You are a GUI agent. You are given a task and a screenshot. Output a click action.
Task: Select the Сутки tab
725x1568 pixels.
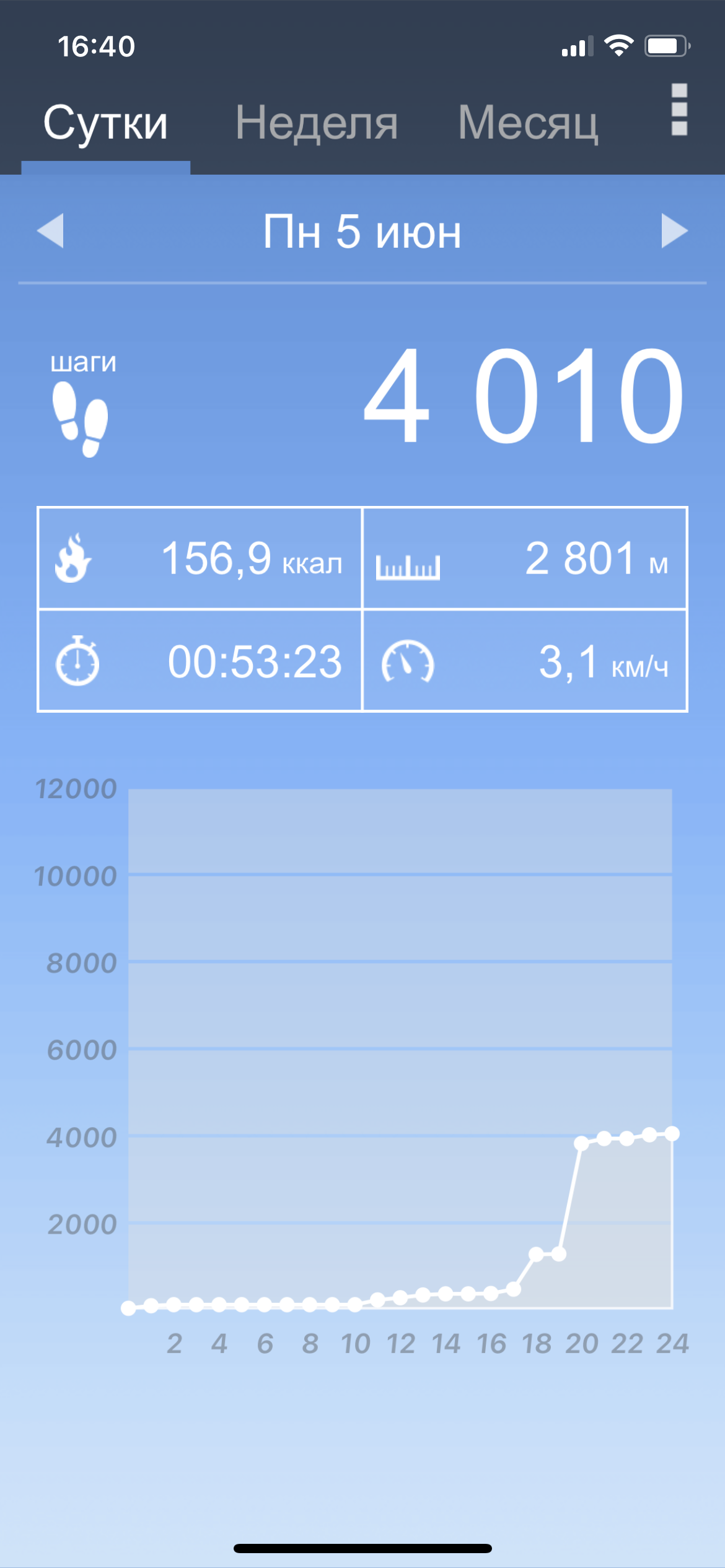click(107, 122)
